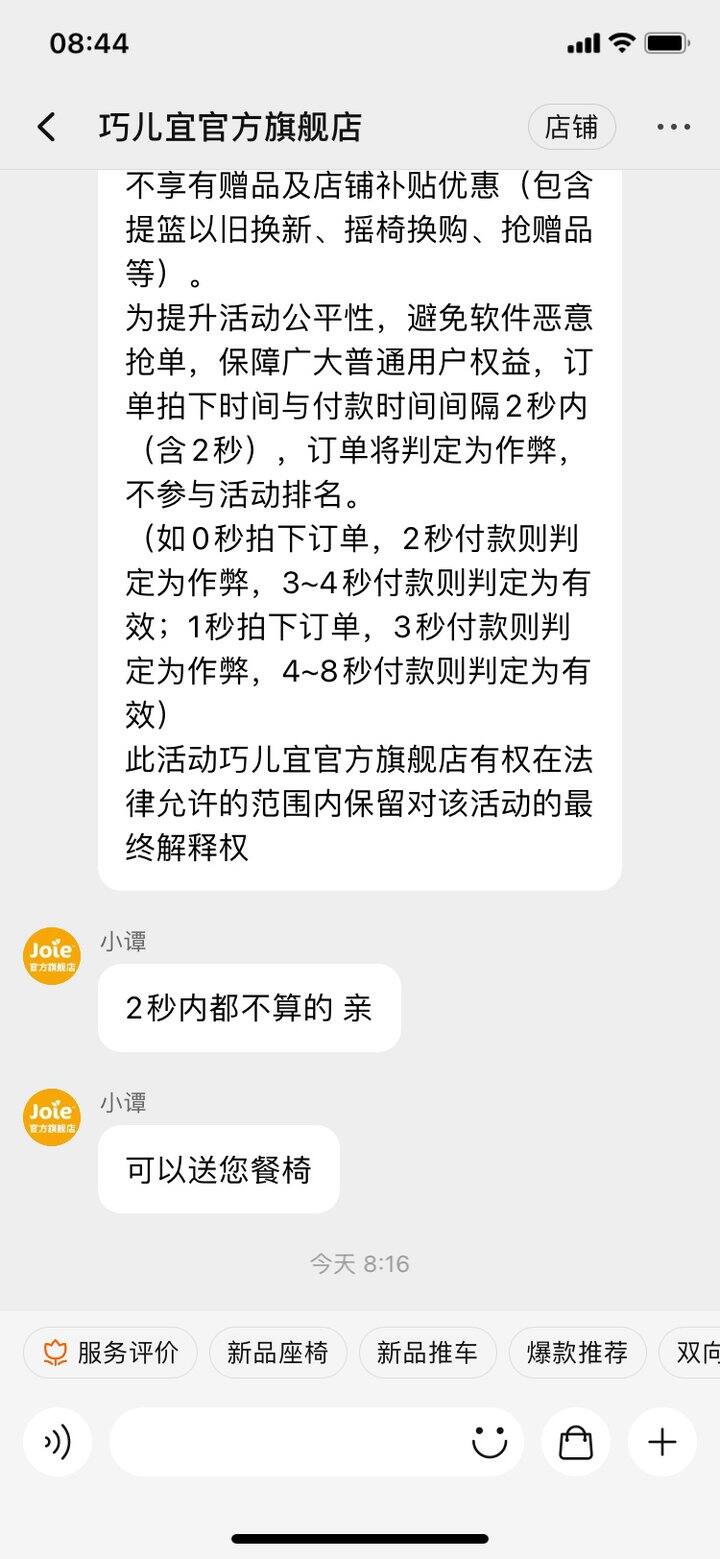
Task: Open the 店铺 store page button
Action: [572, 127]
